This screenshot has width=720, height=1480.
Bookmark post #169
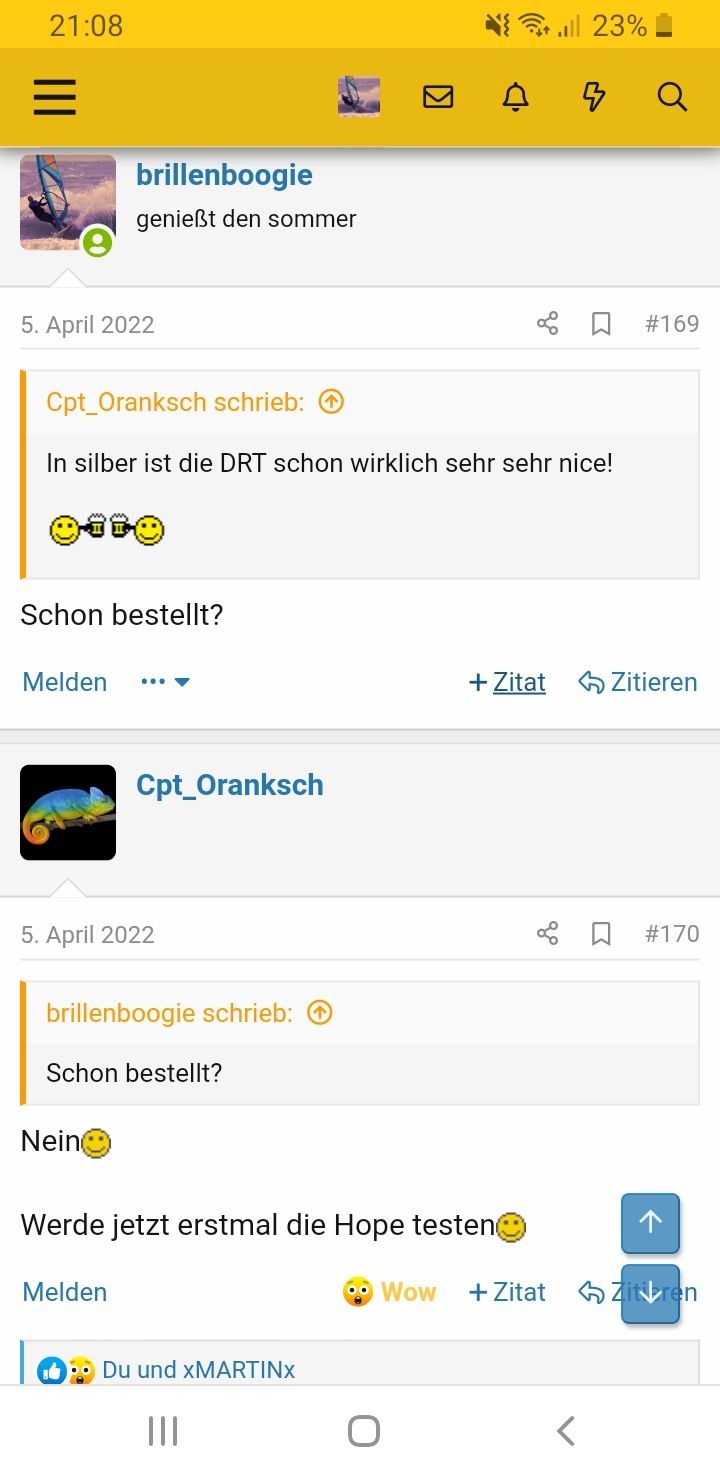601,324
